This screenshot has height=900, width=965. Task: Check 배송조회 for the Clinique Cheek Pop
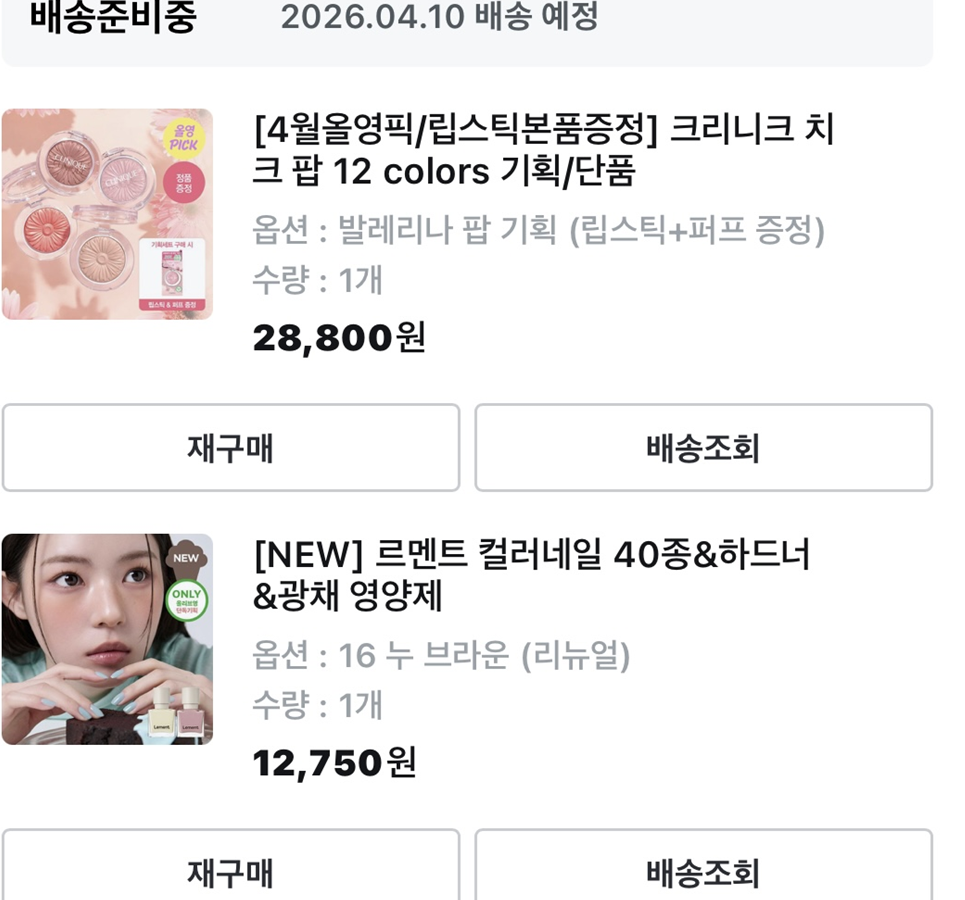703,448
